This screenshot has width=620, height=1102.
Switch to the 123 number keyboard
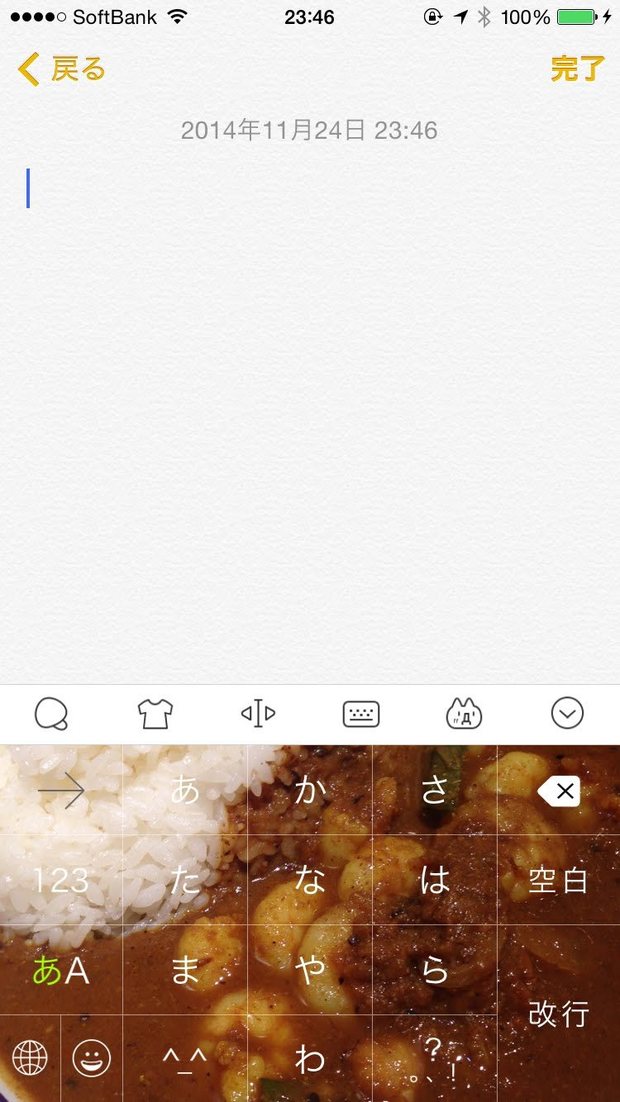(x=61, y=880)
